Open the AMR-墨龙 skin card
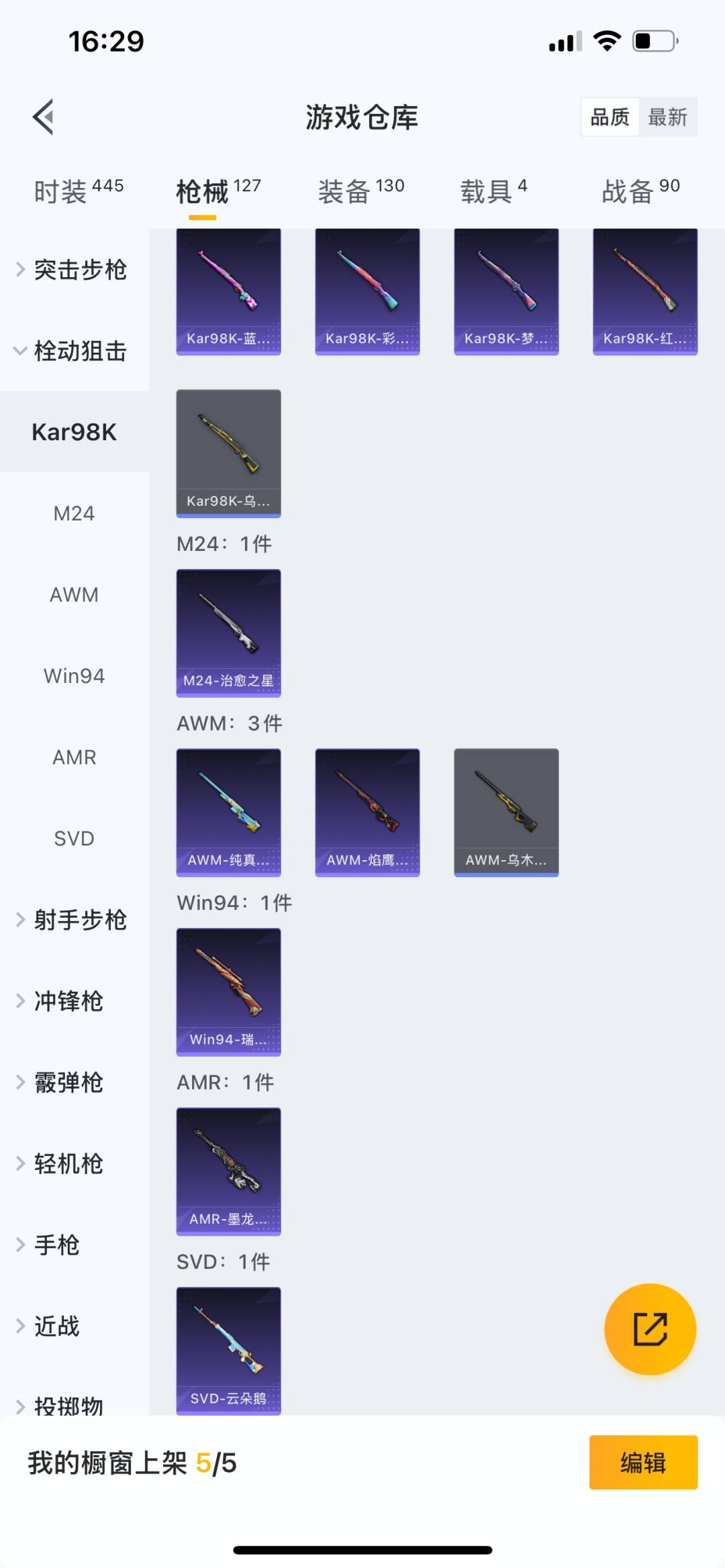 tap(228, 1171)
